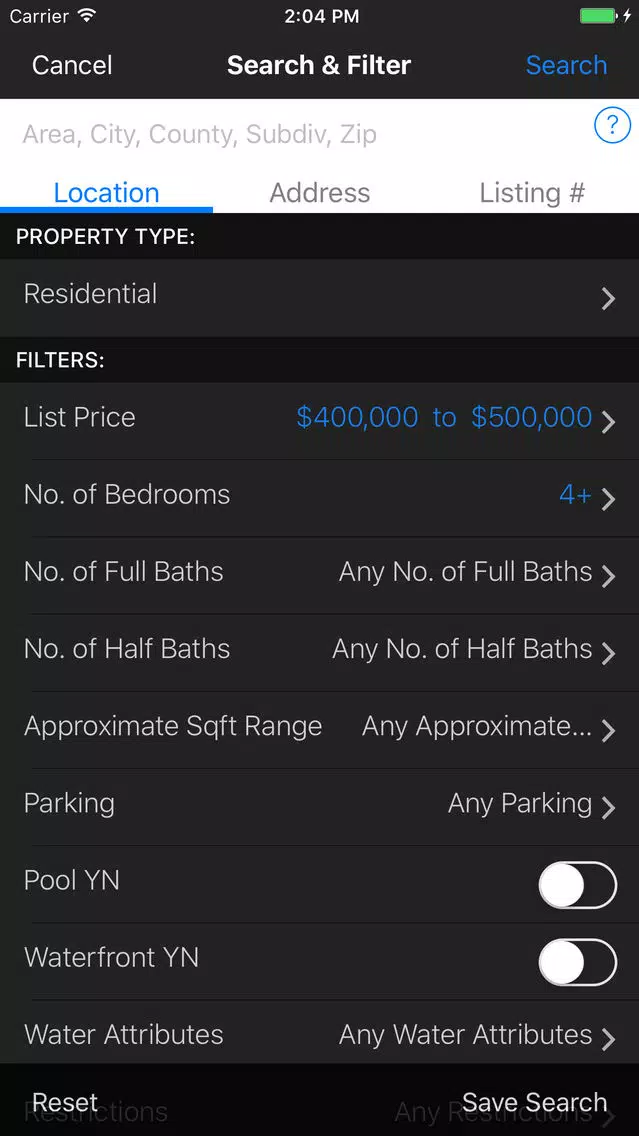Switch to the Address tab
This screenshot has width=639, height=1136.
click(320, 193)
